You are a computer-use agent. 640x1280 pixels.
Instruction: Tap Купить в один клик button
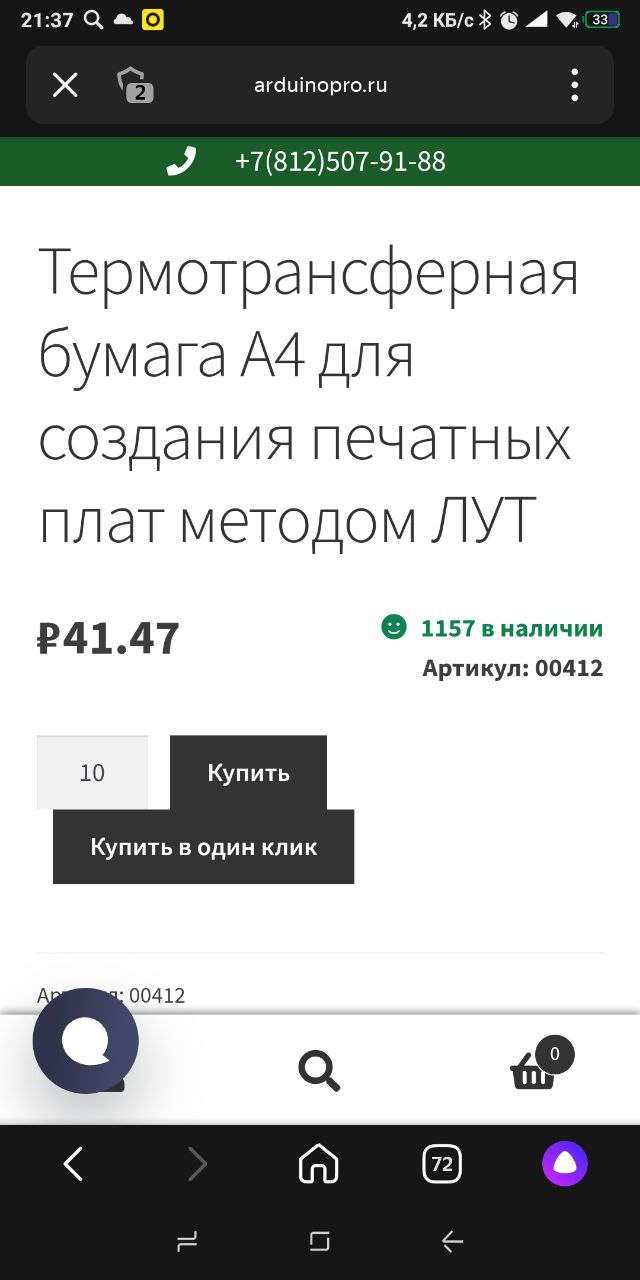tap(203, 847)
